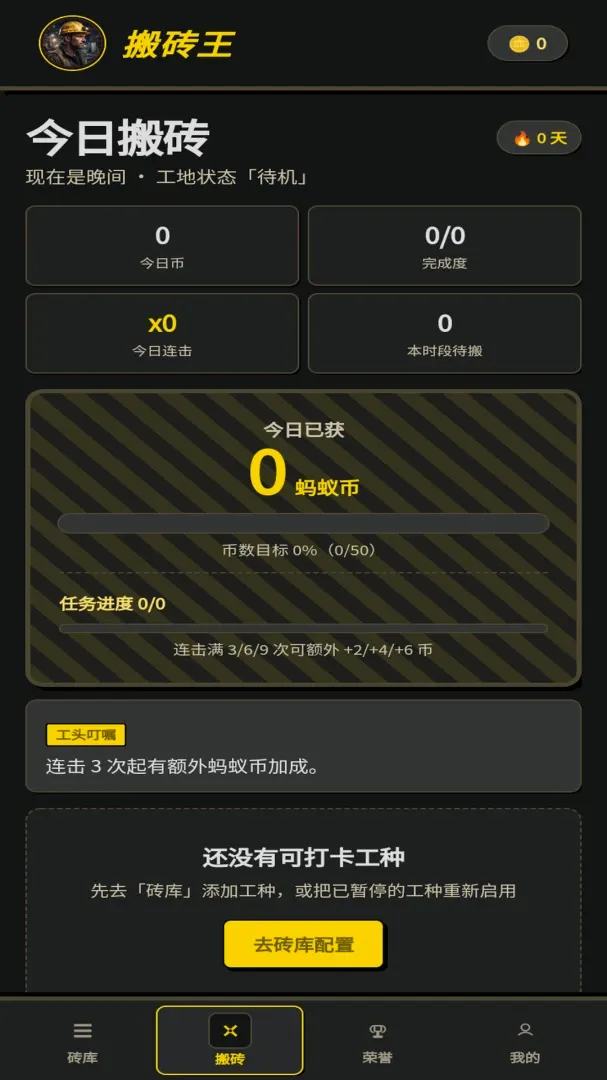Go to the 我的 tab
The width and height of the screenshot is (607, 1080).
524,1042
